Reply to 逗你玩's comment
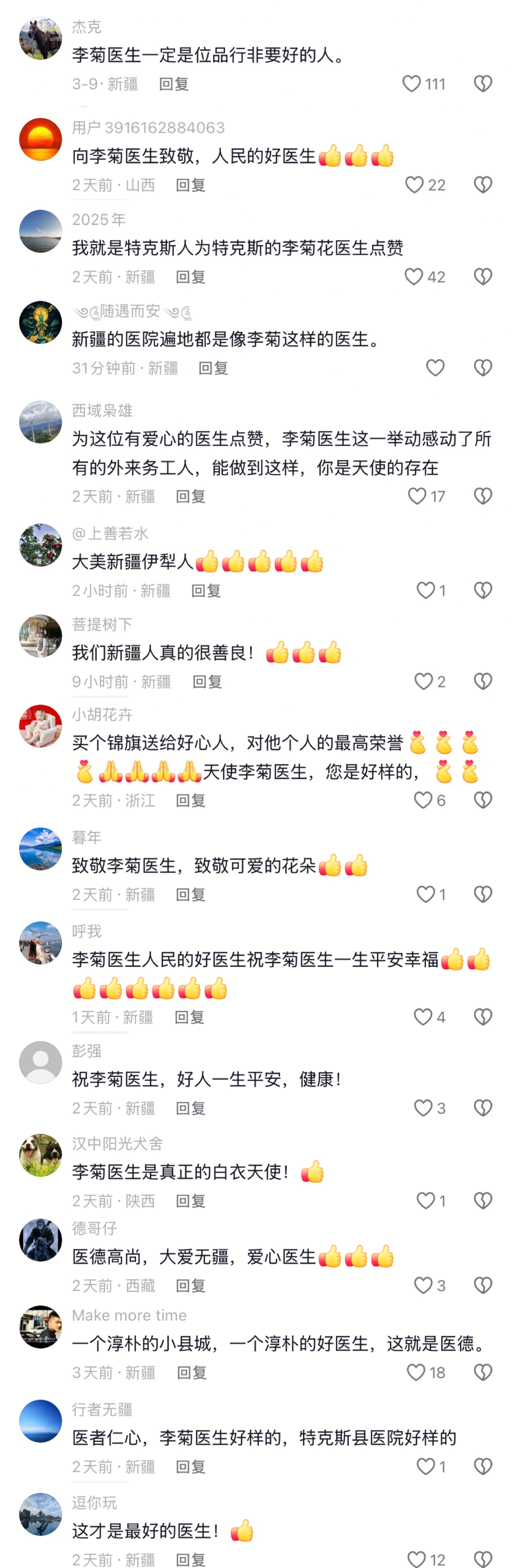Image resolution: width=513 pixels, height=1568 pixels. (190, 1560)
